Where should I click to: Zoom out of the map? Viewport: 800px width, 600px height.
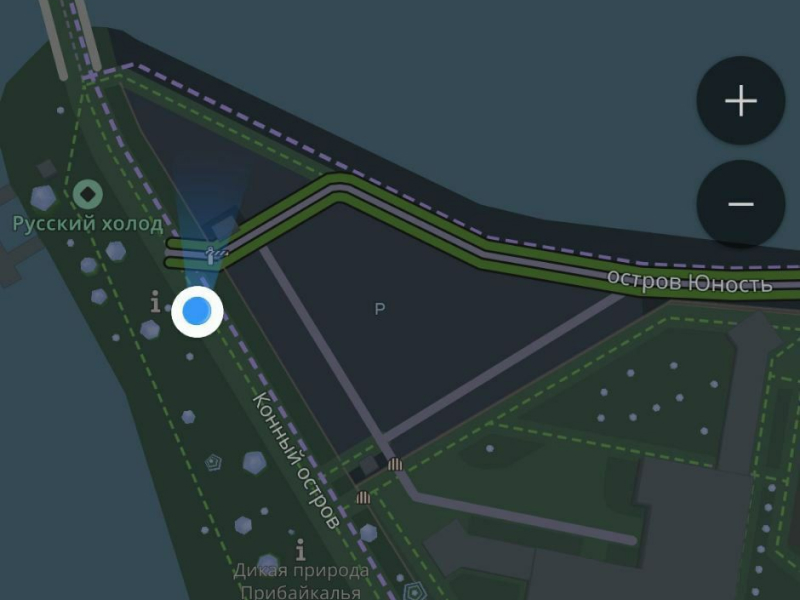pyautogui.click(x=741, y=204)
